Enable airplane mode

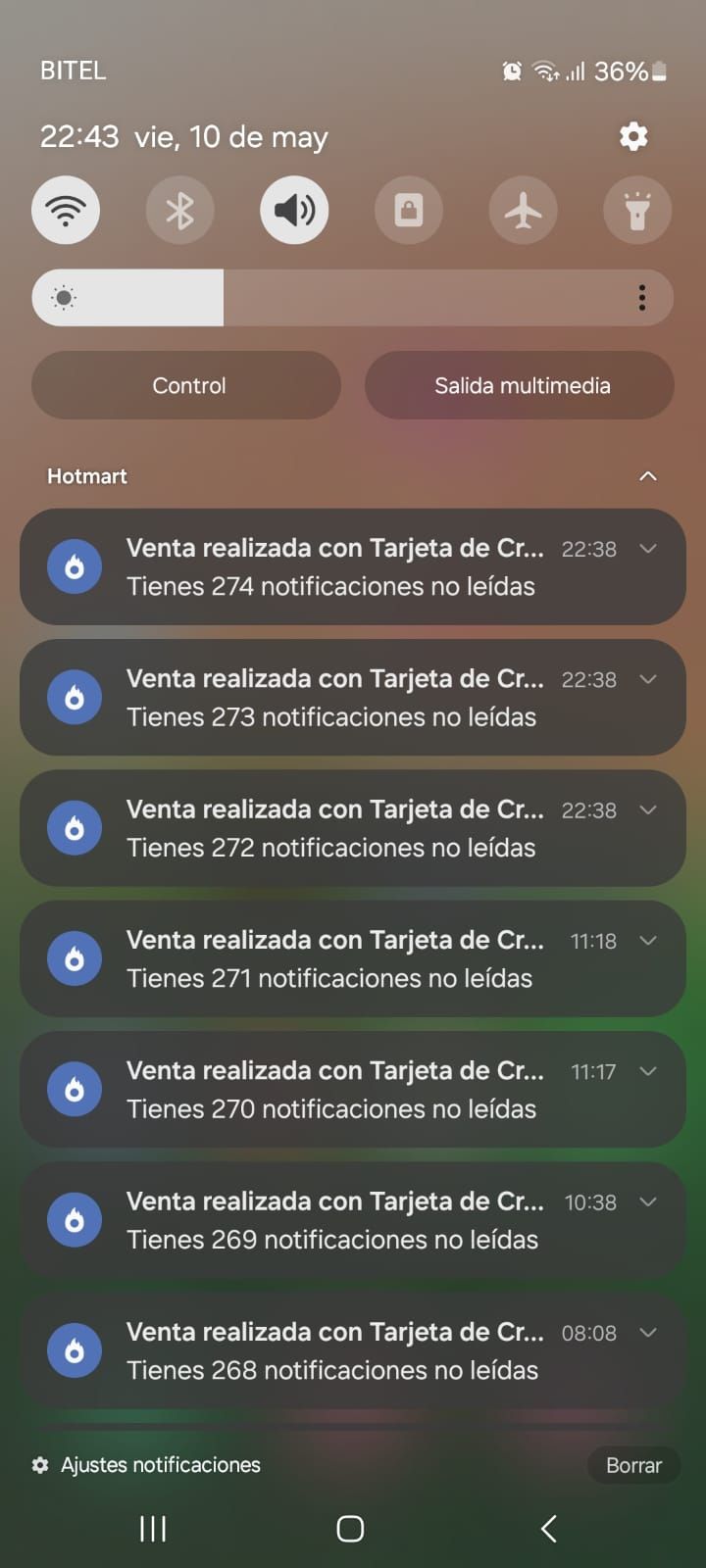(523, 210)
